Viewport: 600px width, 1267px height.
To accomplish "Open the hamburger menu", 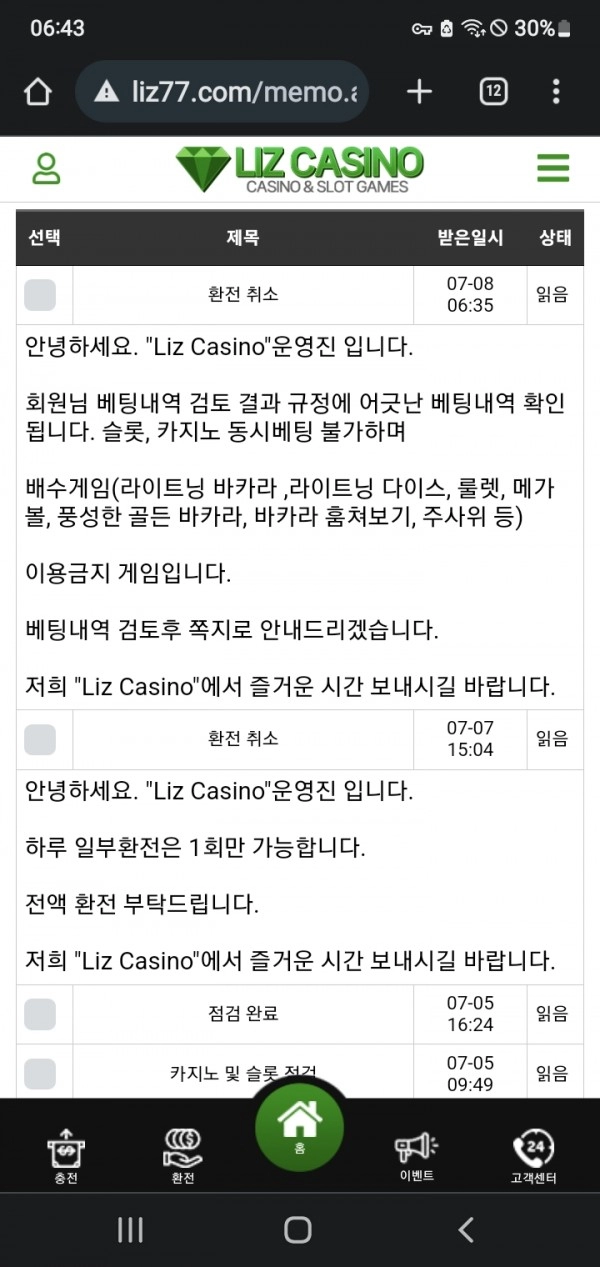I will (553, 168).
